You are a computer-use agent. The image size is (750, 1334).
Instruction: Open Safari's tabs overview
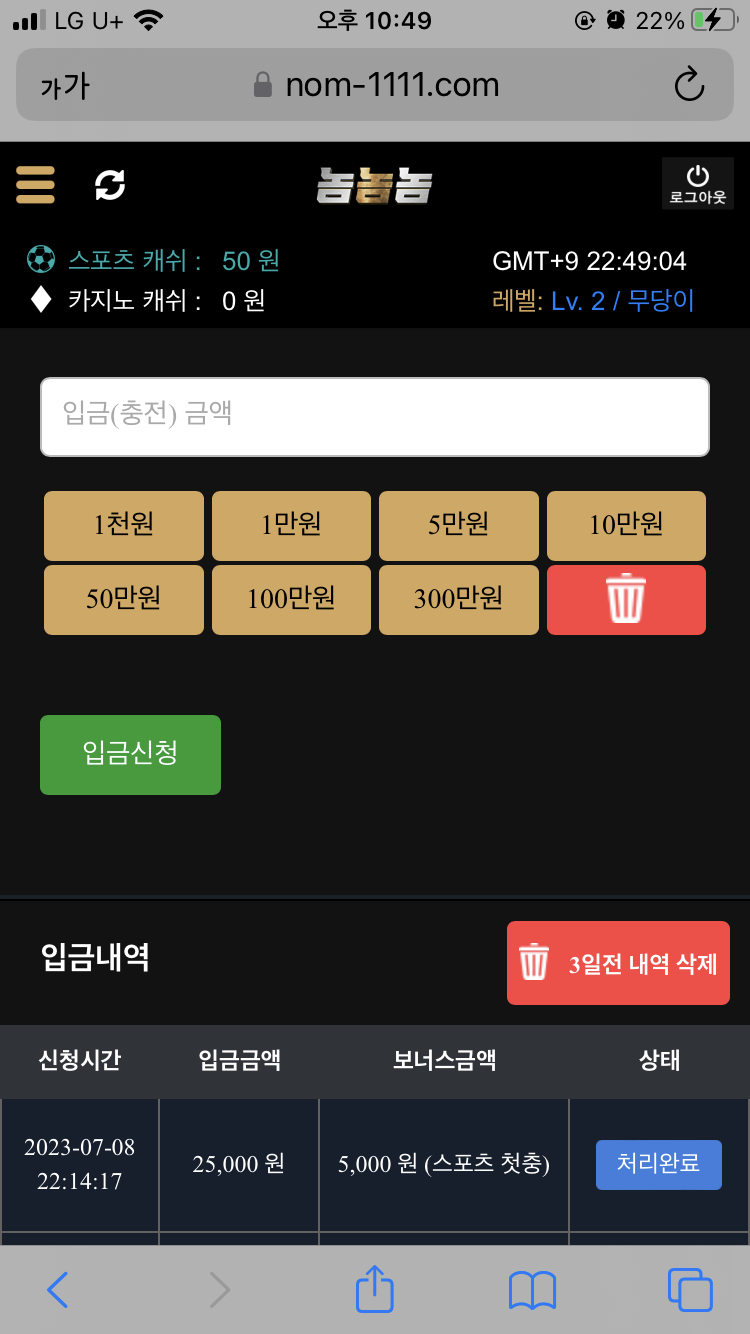pyautogui.click(x=690, y=1290)
